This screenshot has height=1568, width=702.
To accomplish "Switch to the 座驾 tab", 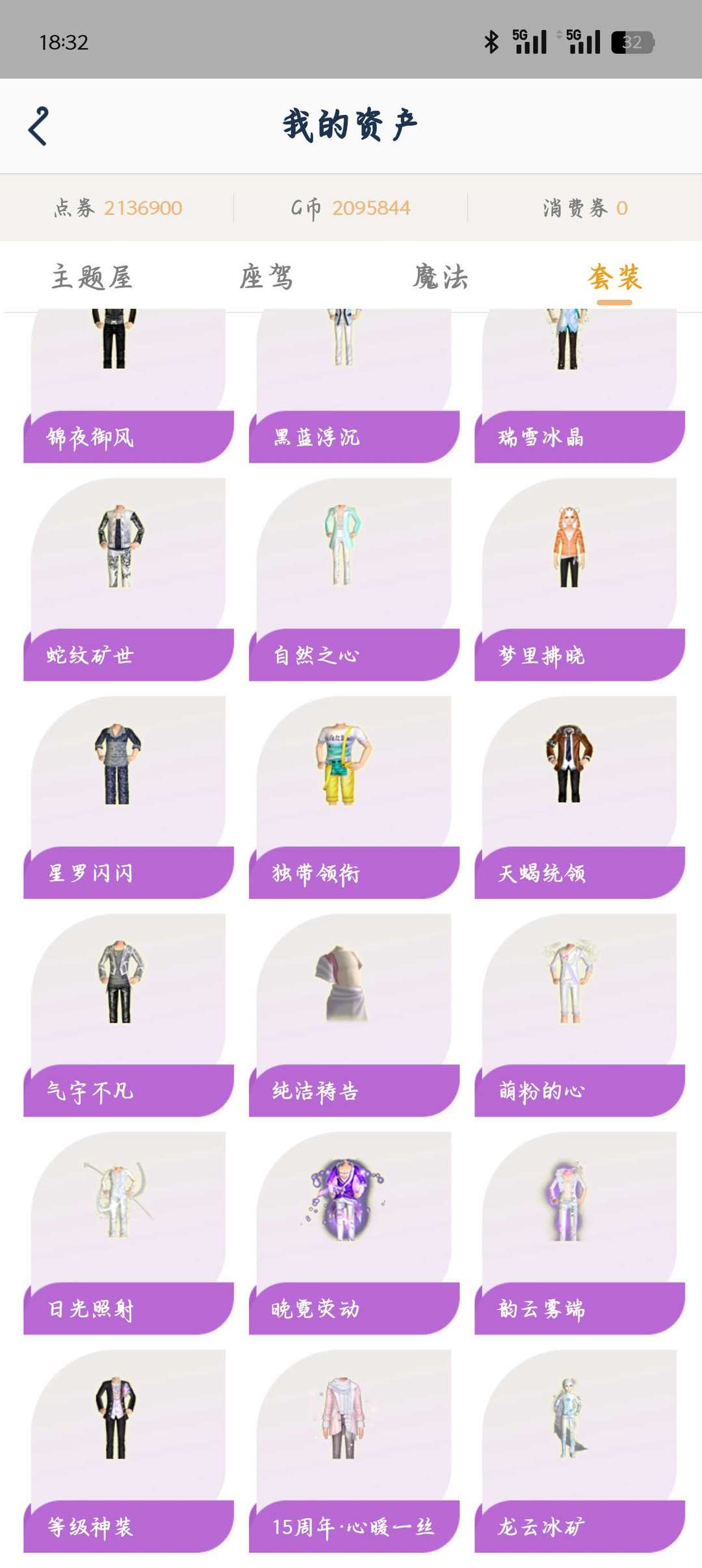I will 266,277.
